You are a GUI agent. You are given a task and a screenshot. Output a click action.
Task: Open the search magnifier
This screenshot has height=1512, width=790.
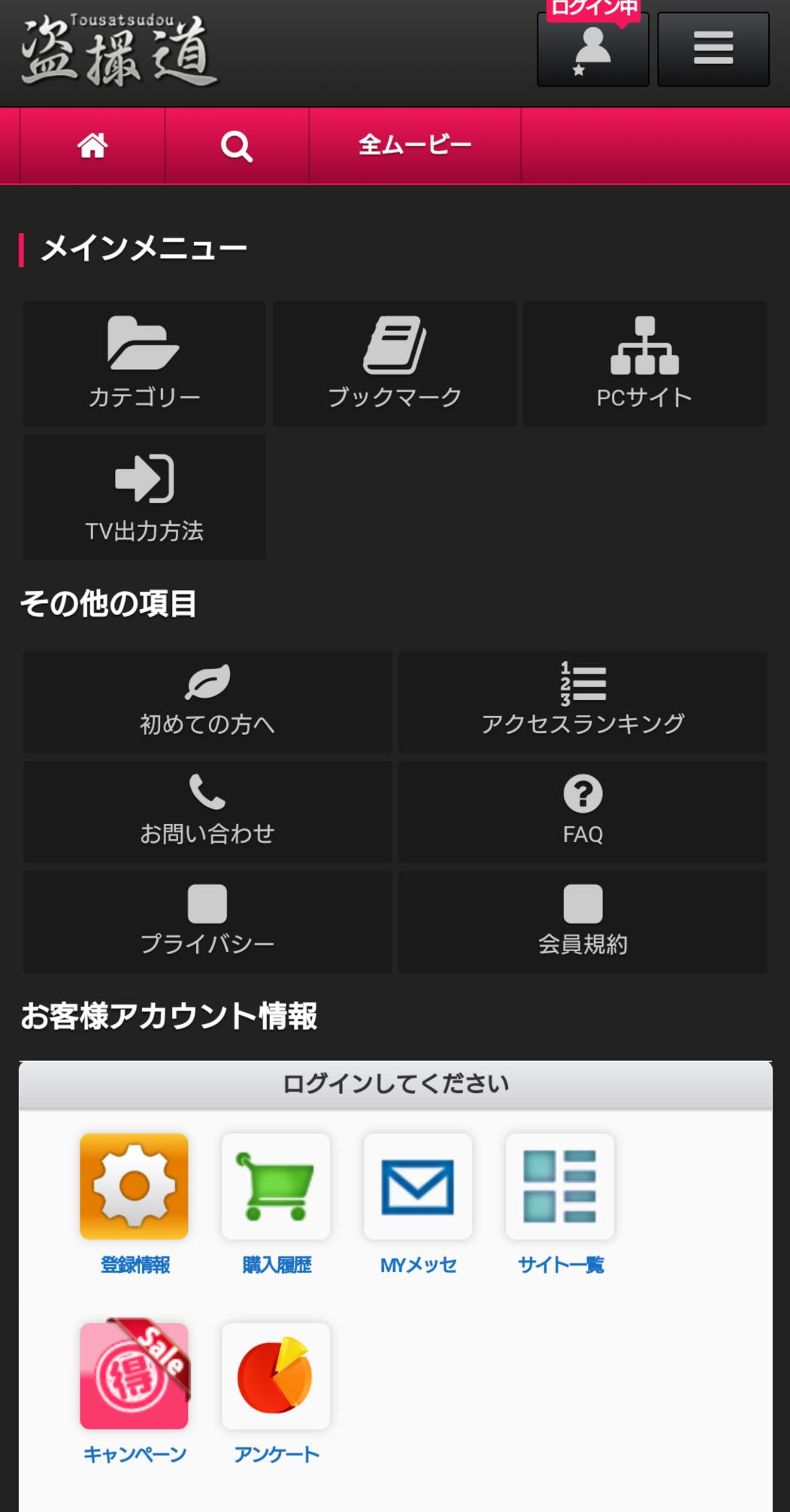coord(237,146)
